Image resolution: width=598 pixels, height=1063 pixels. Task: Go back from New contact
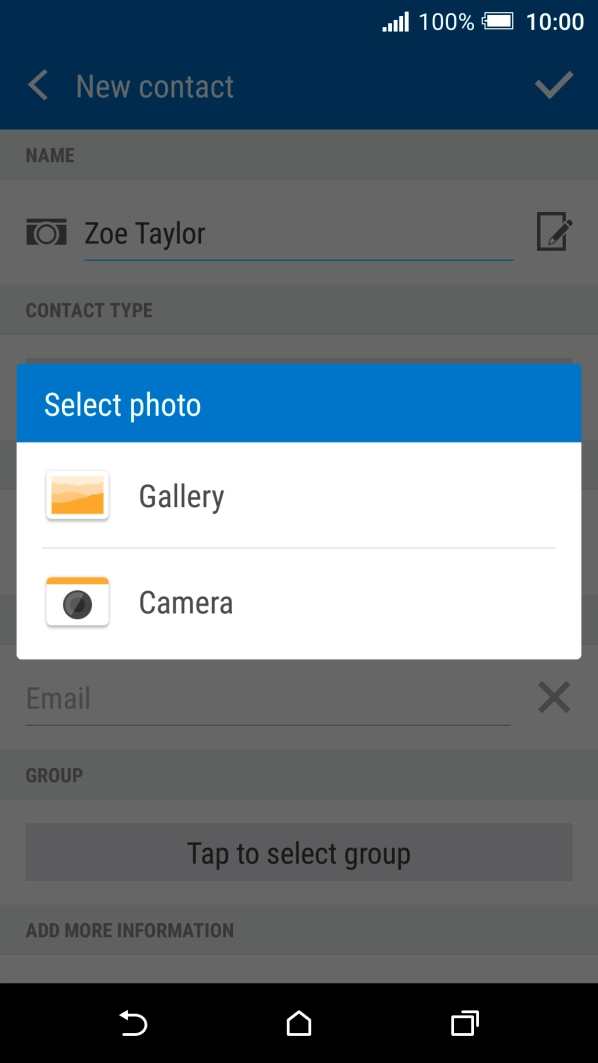tap(38, 86)
